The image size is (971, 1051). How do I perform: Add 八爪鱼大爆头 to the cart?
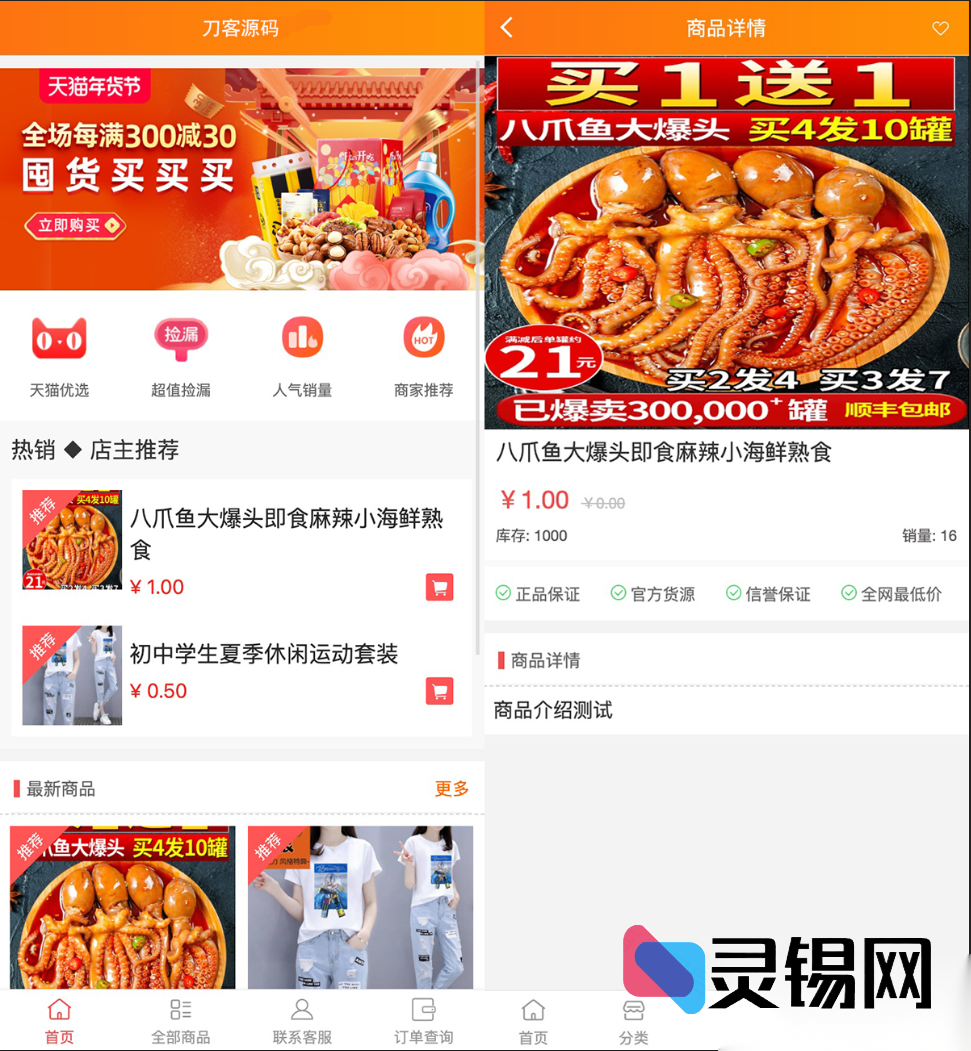pyautogui.click(x=439, y=587)
